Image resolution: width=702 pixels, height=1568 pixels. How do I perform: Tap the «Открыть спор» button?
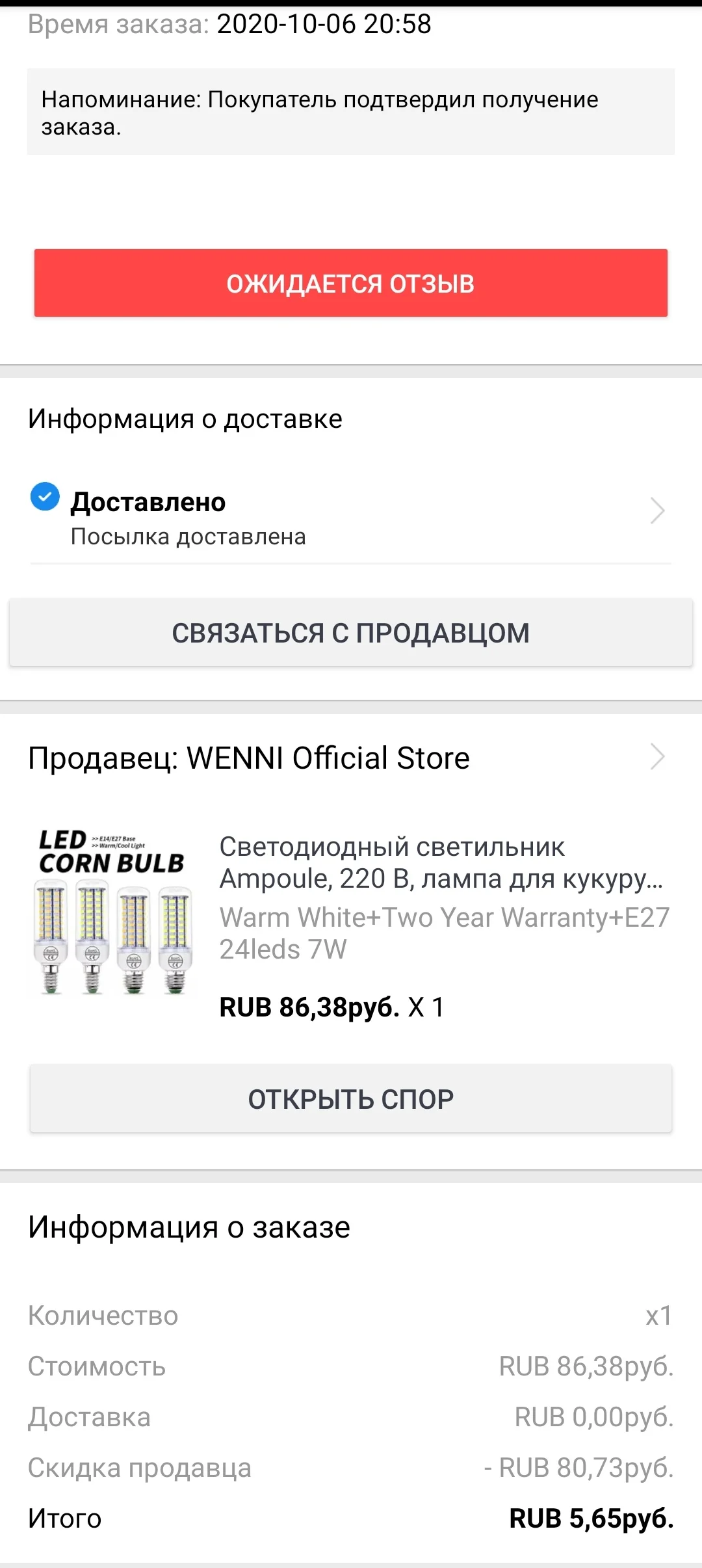coord(350,1099)
